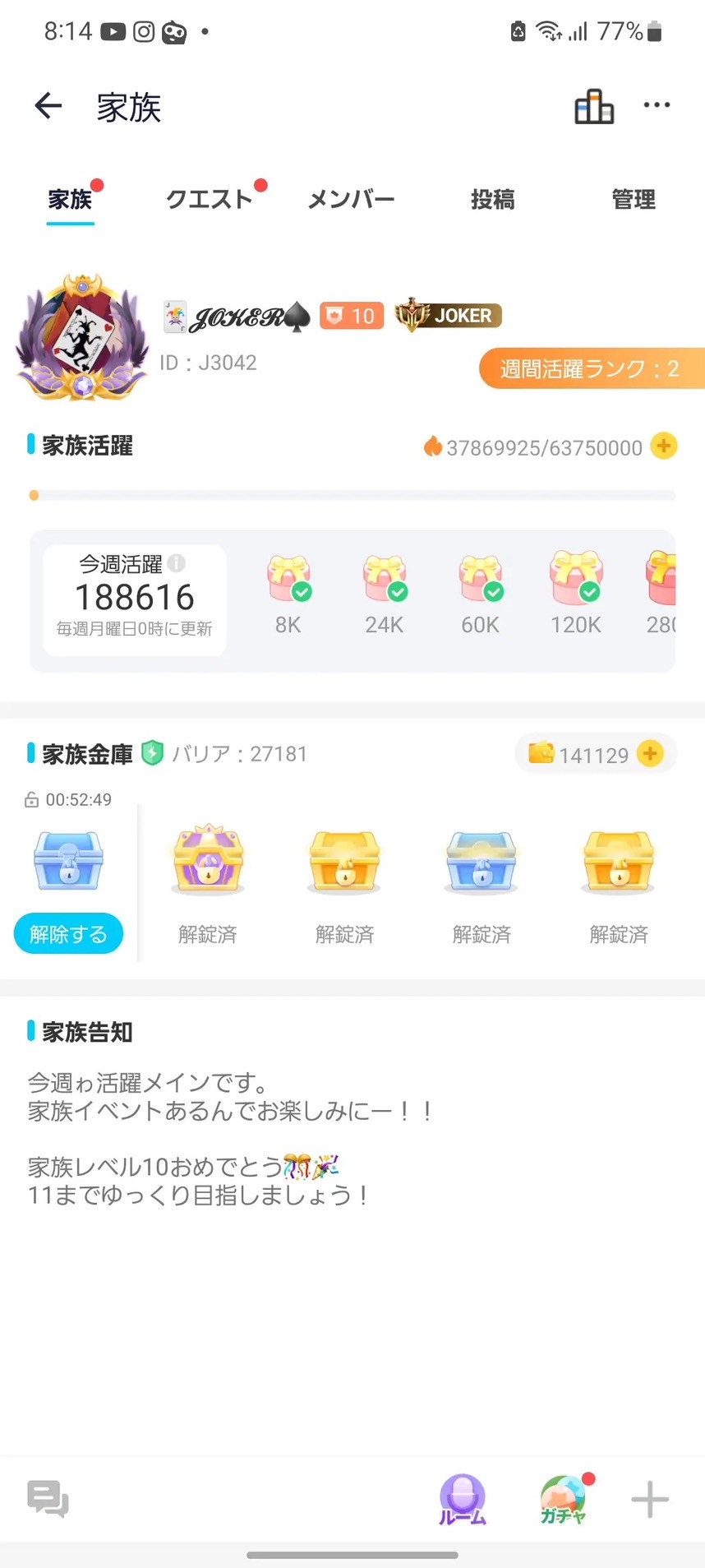Open the purple crowned treasure chest
705x1568 pixels.
pos(208,860)
